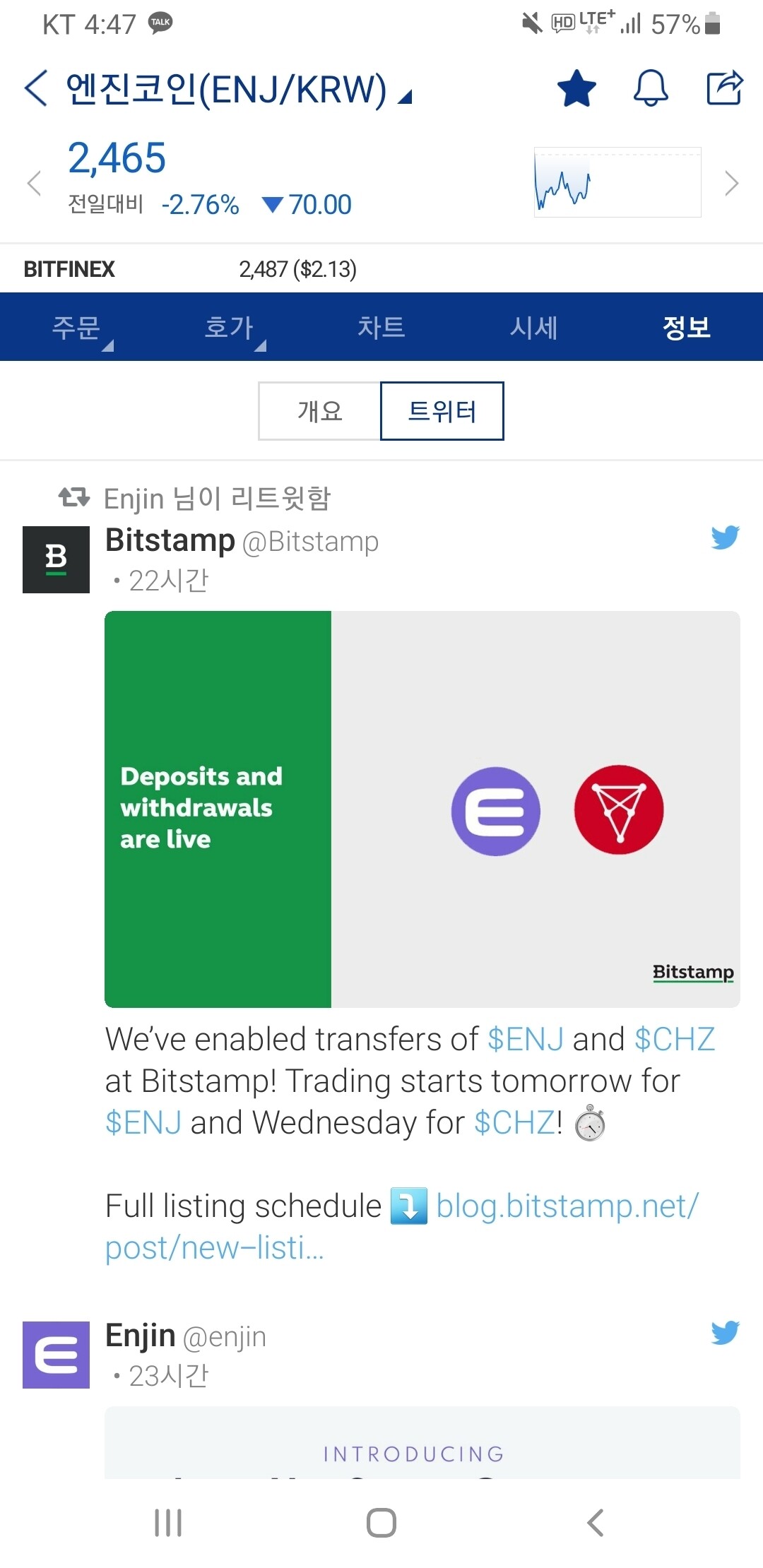Select the 정보 tab
763x1568 pixels.
click(686, 327)
